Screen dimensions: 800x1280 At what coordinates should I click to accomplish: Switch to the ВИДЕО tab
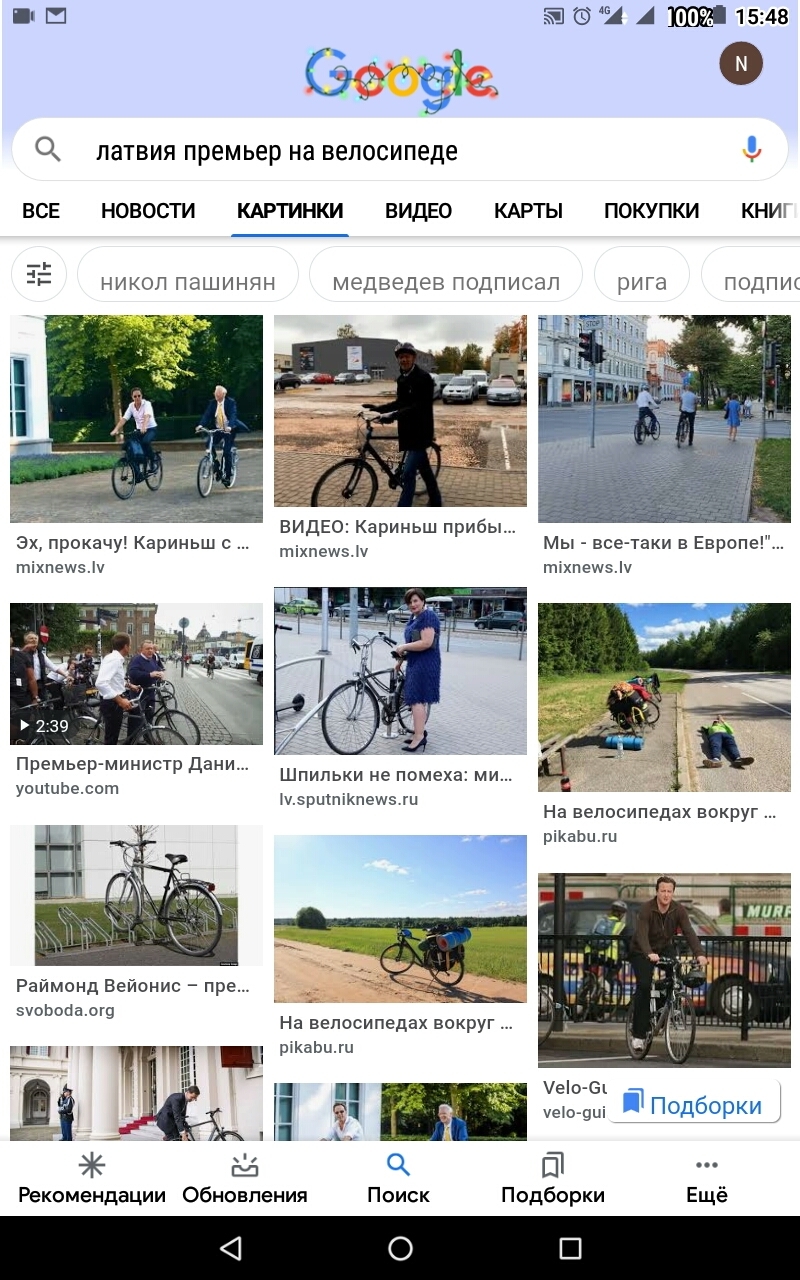click(418, 211)
